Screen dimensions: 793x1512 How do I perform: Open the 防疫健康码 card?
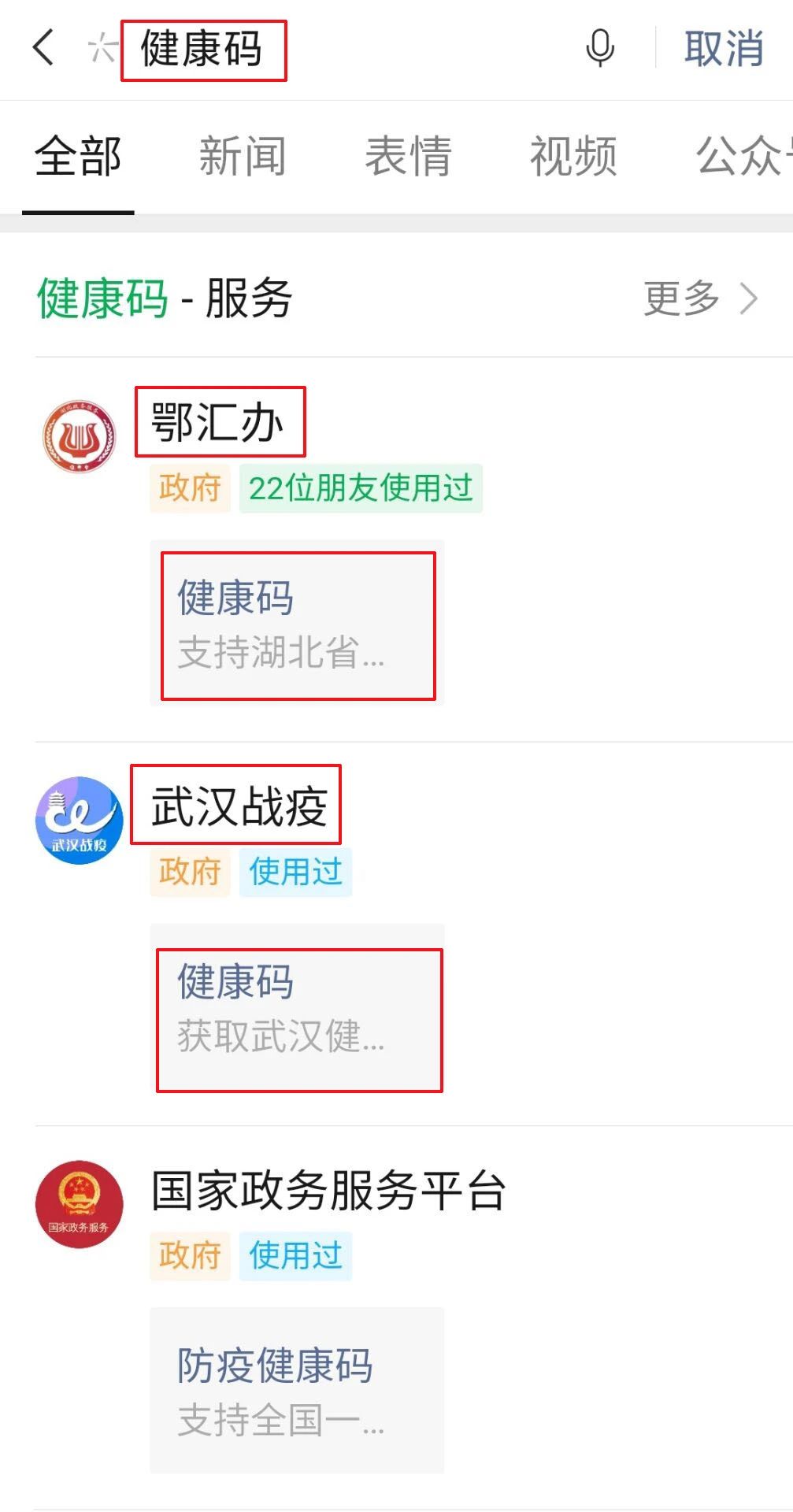click(x=297, y=1391)
